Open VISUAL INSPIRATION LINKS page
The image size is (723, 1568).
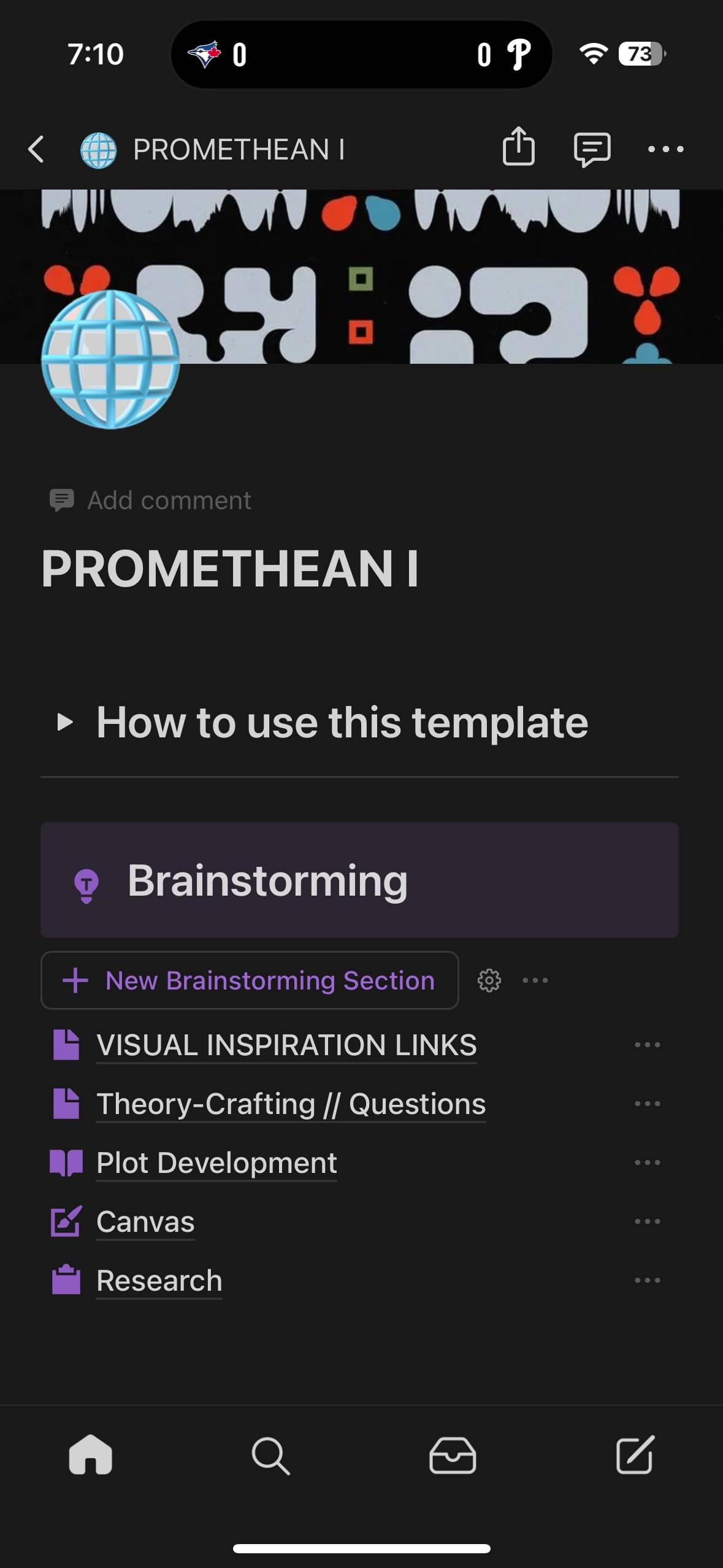click(x=286, y=1045)
